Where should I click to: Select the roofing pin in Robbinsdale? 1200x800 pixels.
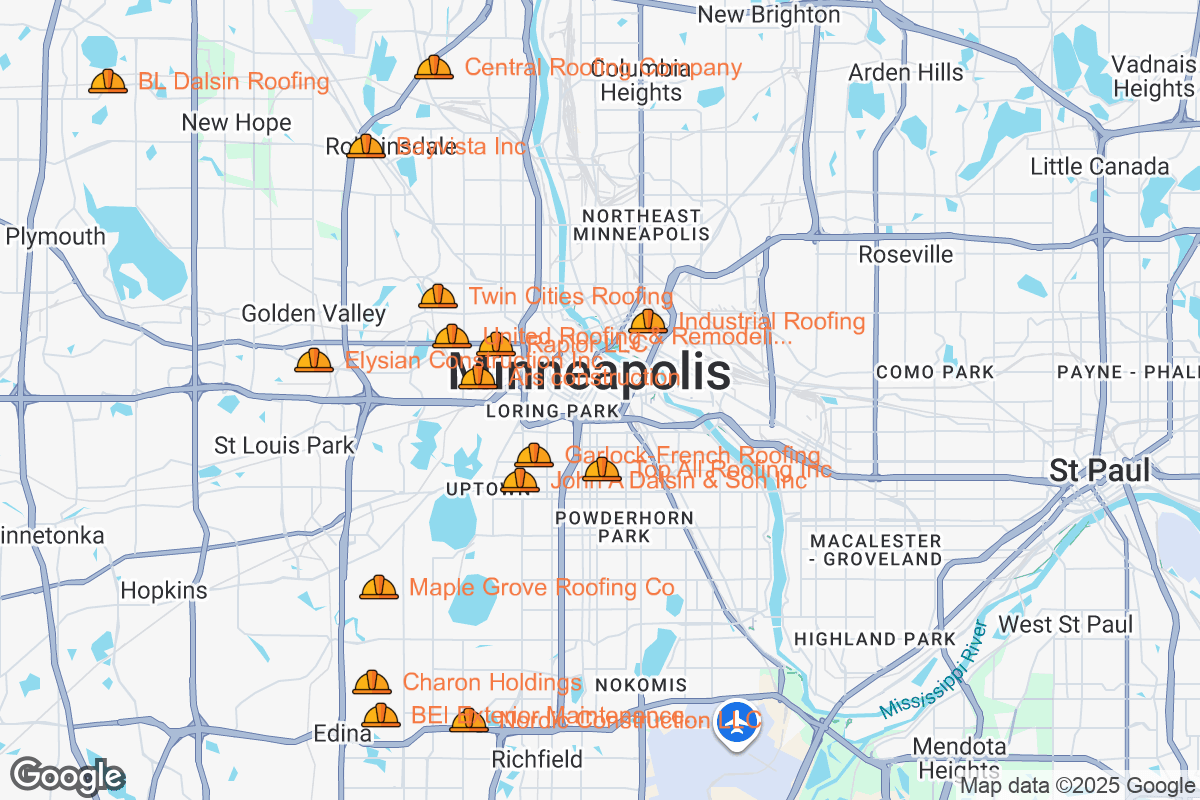click(x=365, y=147)
